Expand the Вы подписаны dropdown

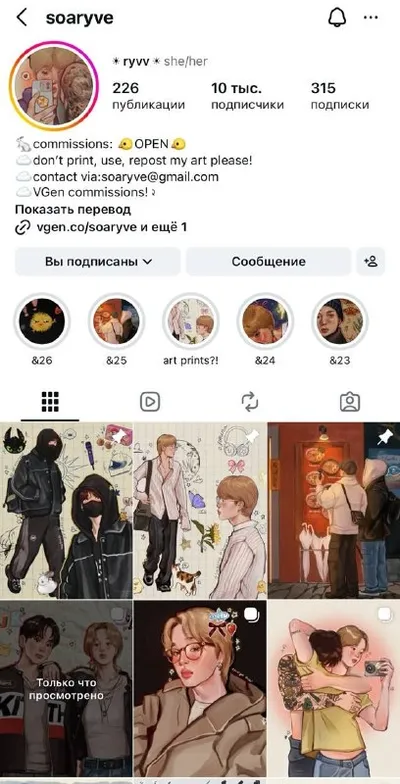98,262
